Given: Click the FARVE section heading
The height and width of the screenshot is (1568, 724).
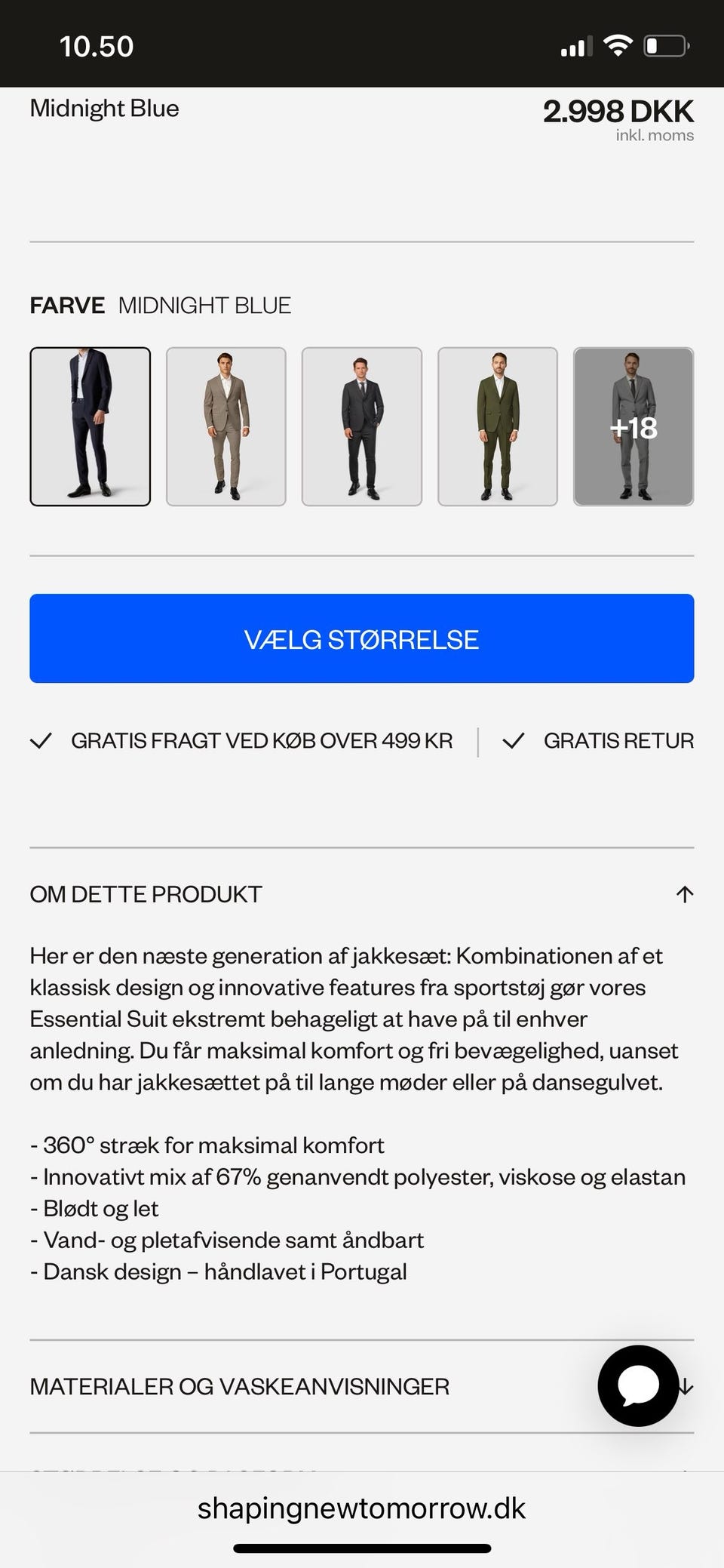Looking at the screenshot, I should click(67, 306).
